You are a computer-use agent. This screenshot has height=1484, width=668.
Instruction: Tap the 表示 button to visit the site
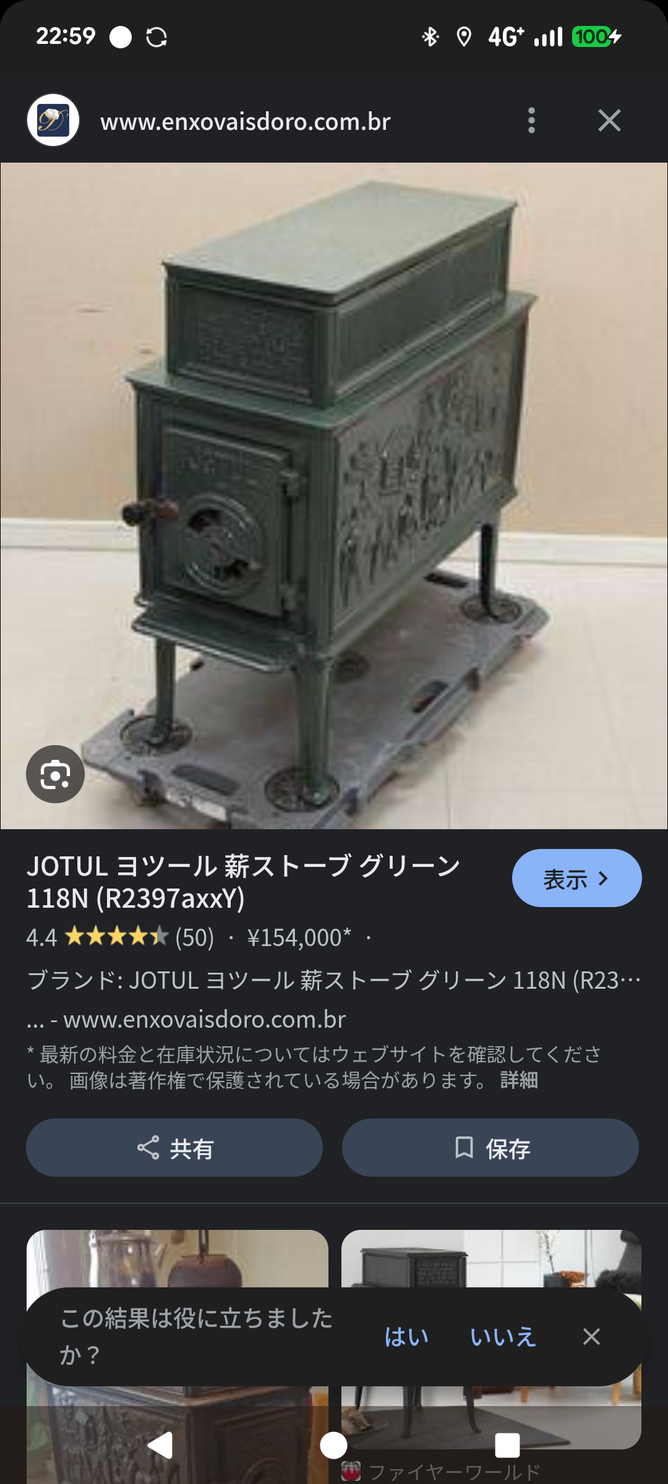click(576, 879)
